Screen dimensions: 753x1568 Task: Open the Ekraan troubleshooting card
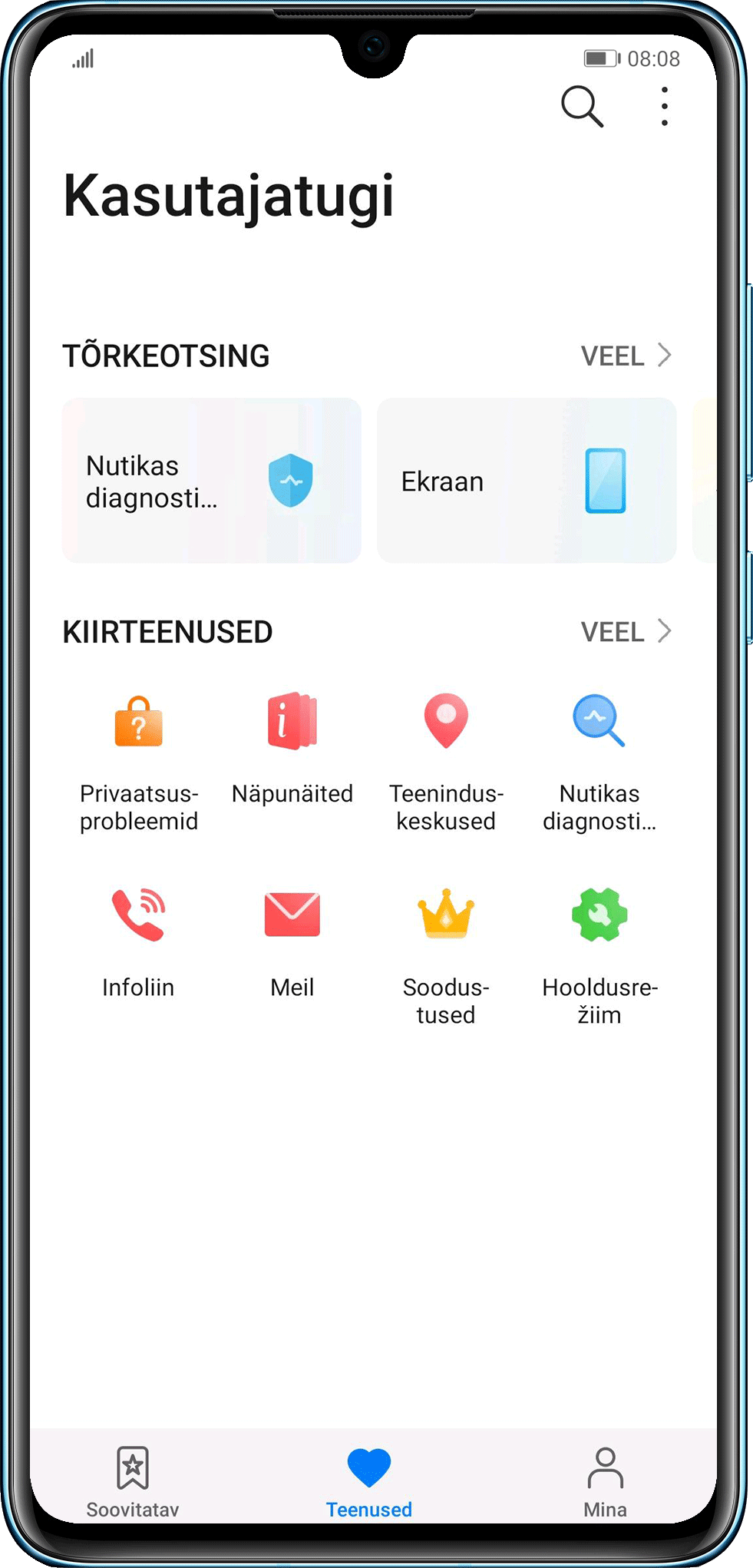pyautogui.click(x=527, y=481)
